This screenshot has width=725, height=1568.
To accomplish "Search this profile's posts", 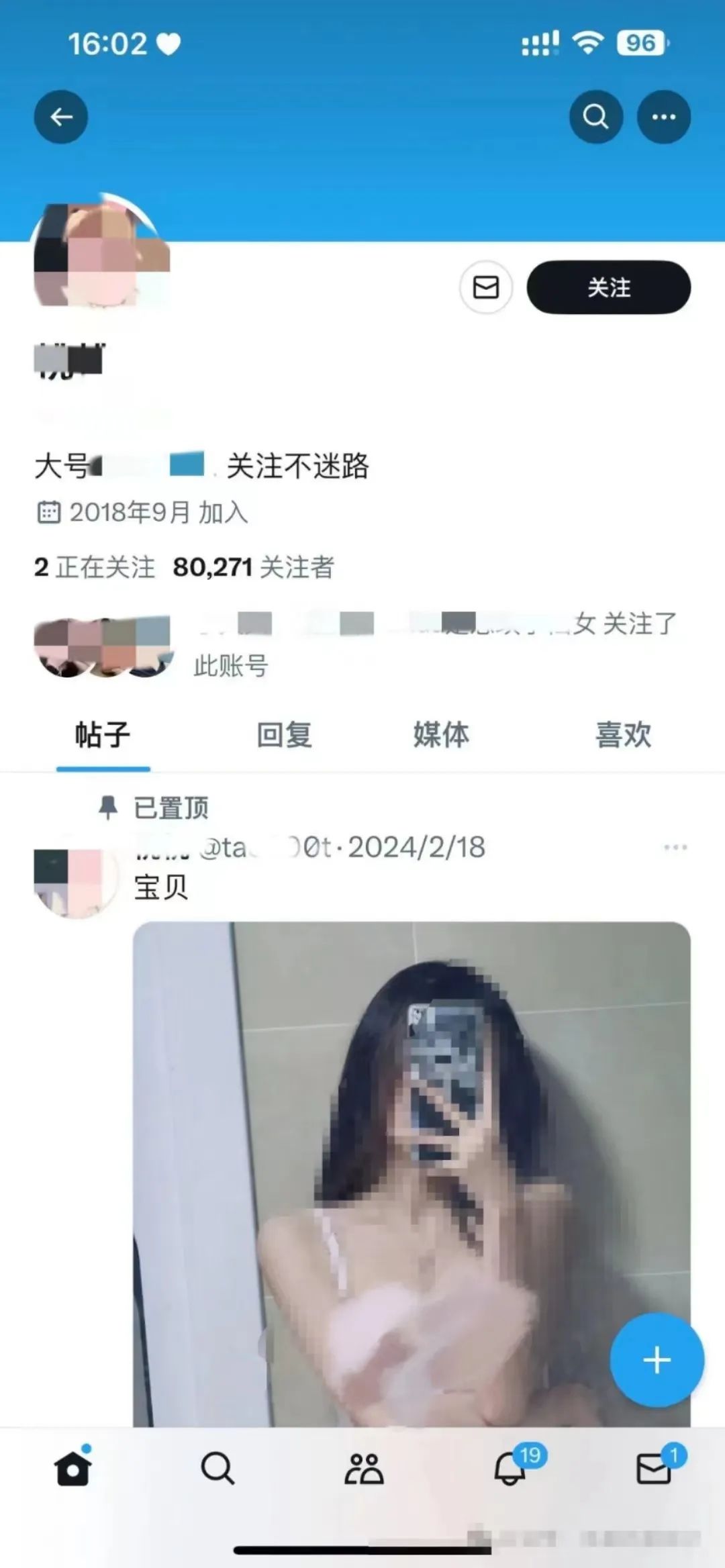I will click(x=595, y=117).
